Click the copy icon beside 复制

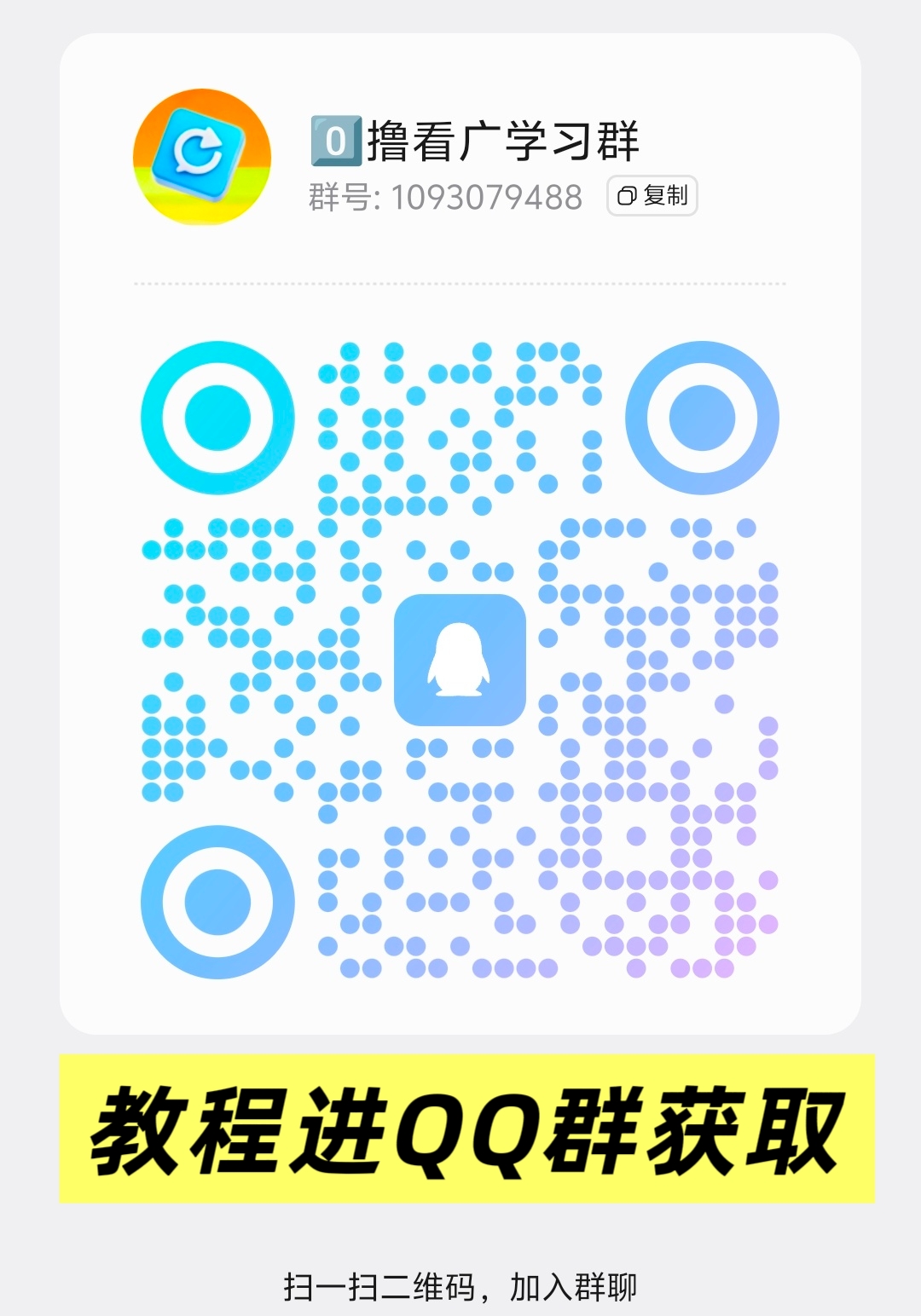click(x=628, y=196)
